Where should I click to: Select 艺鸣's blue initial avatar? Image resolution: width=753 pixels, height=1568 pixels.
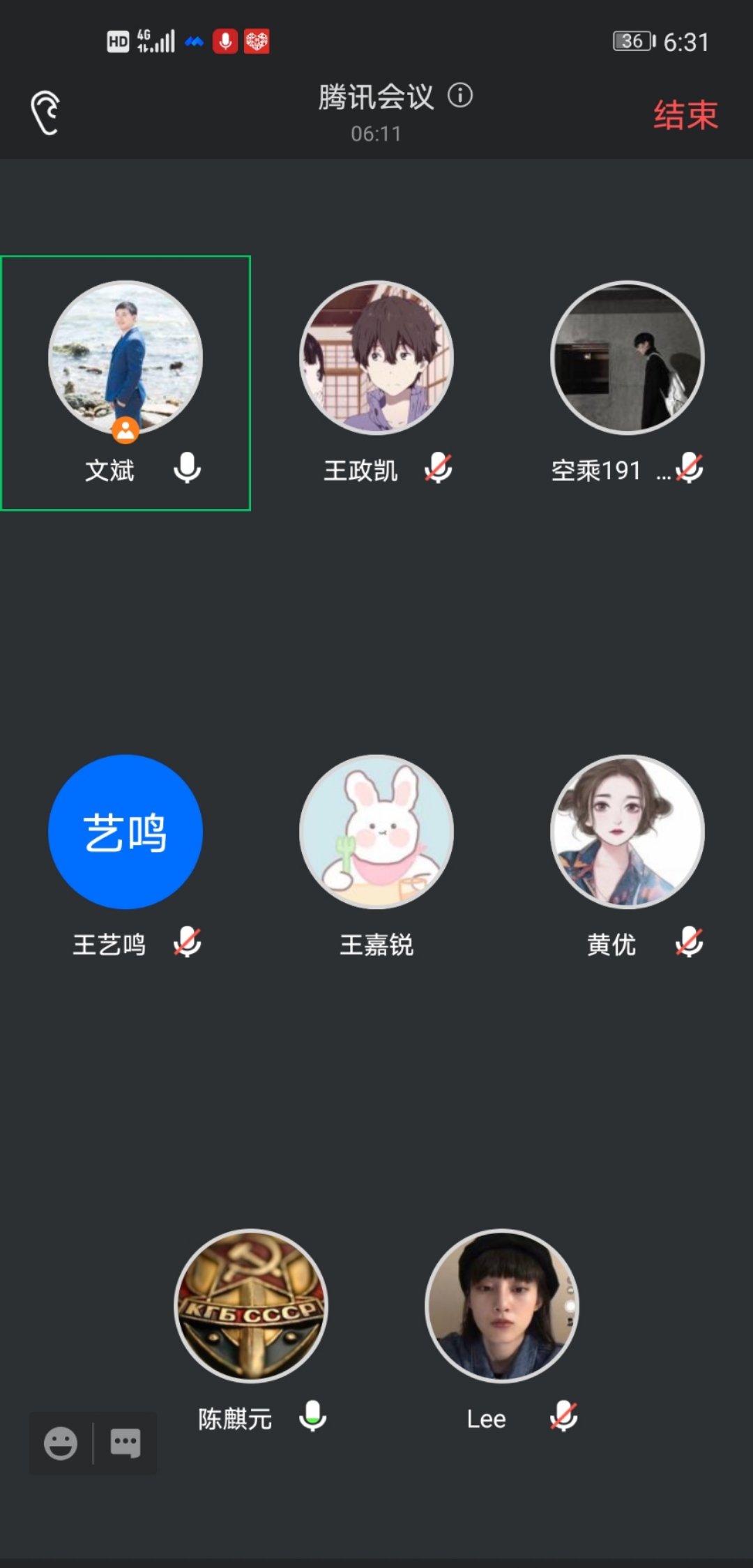(124, 834)
